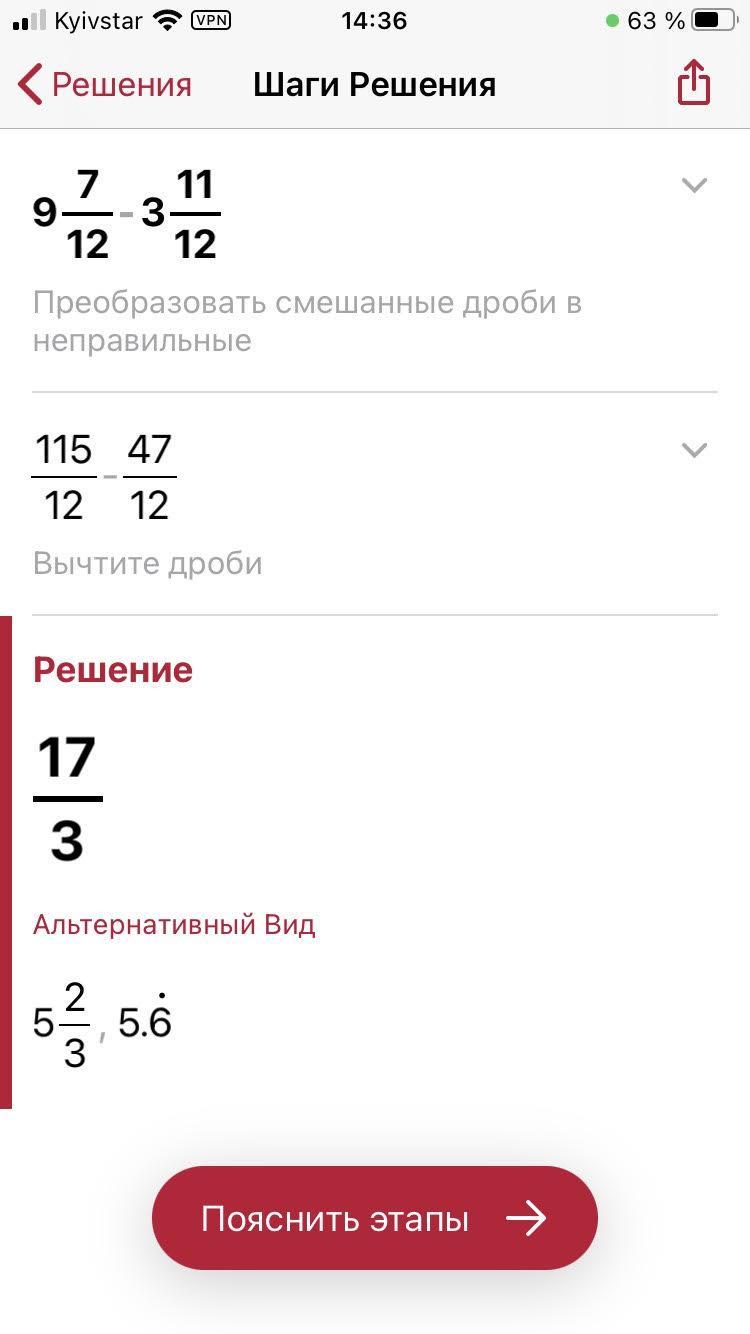Go back to Решения
Screen dimensions: 750x1334
pyautogui.click(x=104, y=85)
